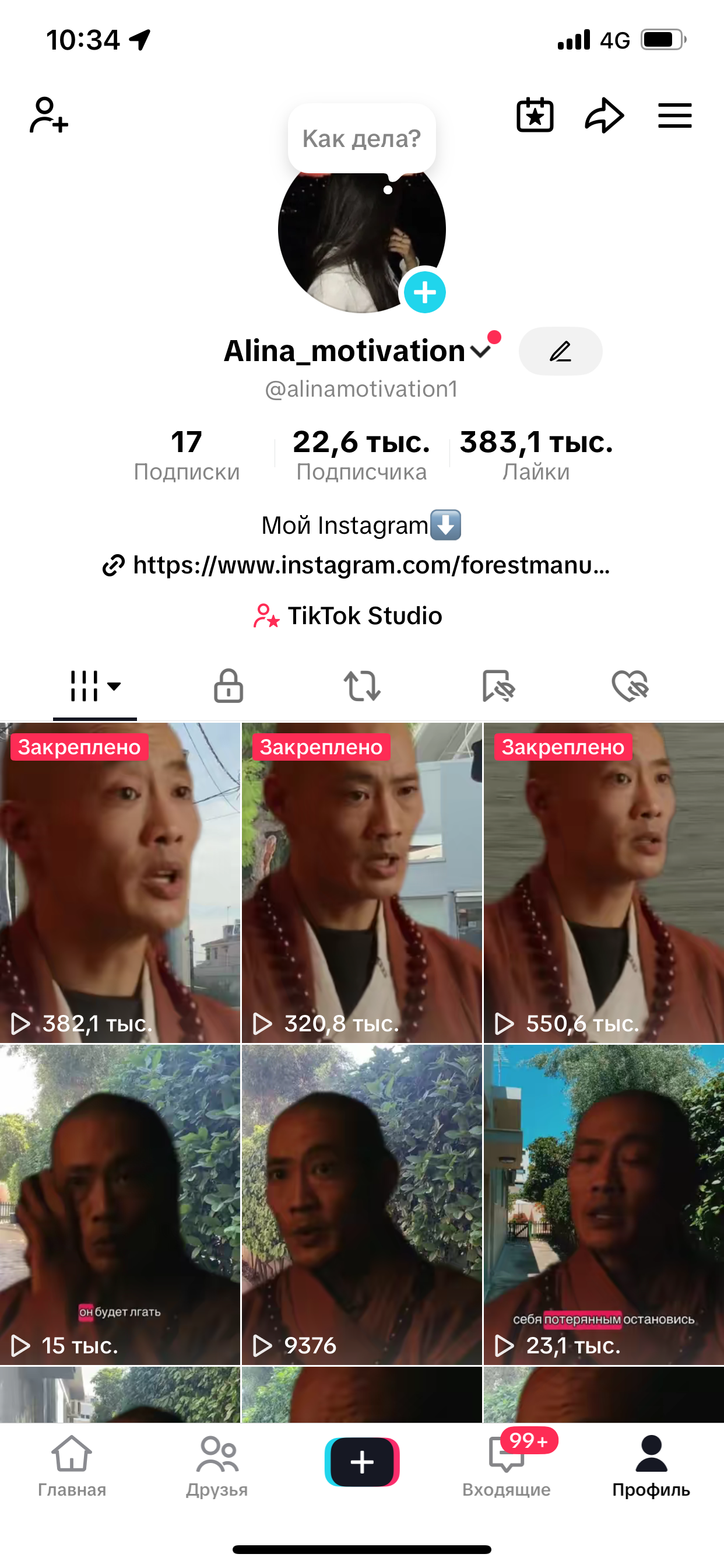Edit the profile with the pencil button
The image size is (724, 1568).
tap(560, 351)
